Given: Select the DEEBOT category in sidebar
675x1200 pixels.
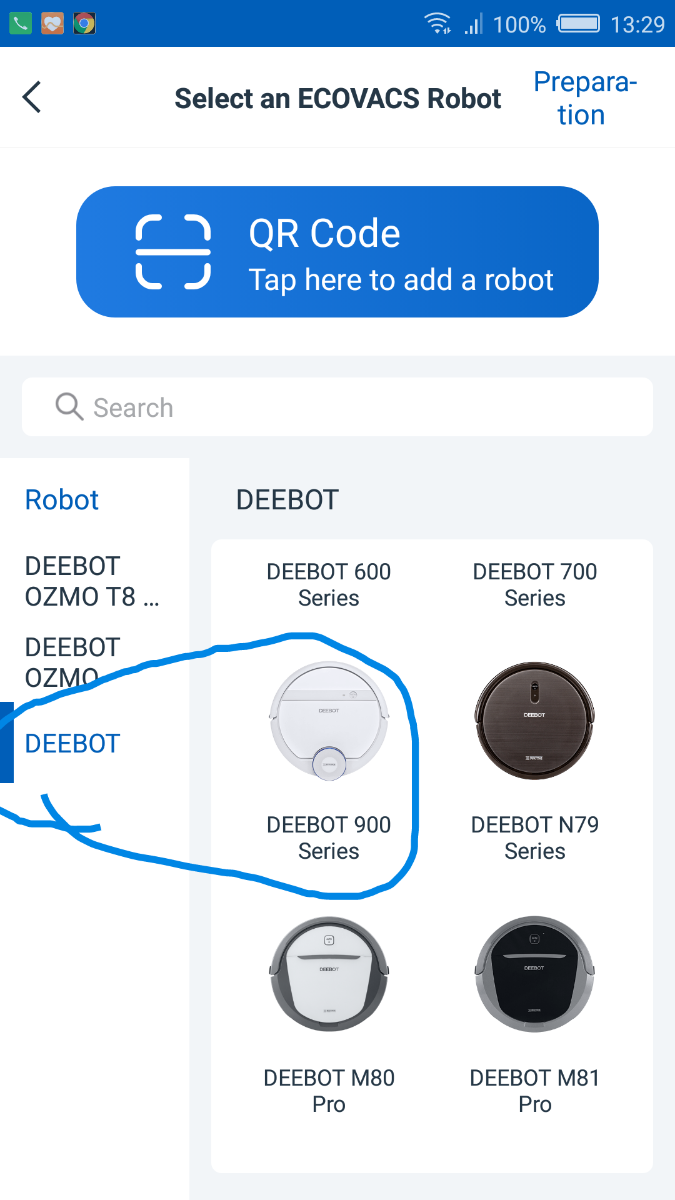Looking at the screenshot, I should click(72, 743).
